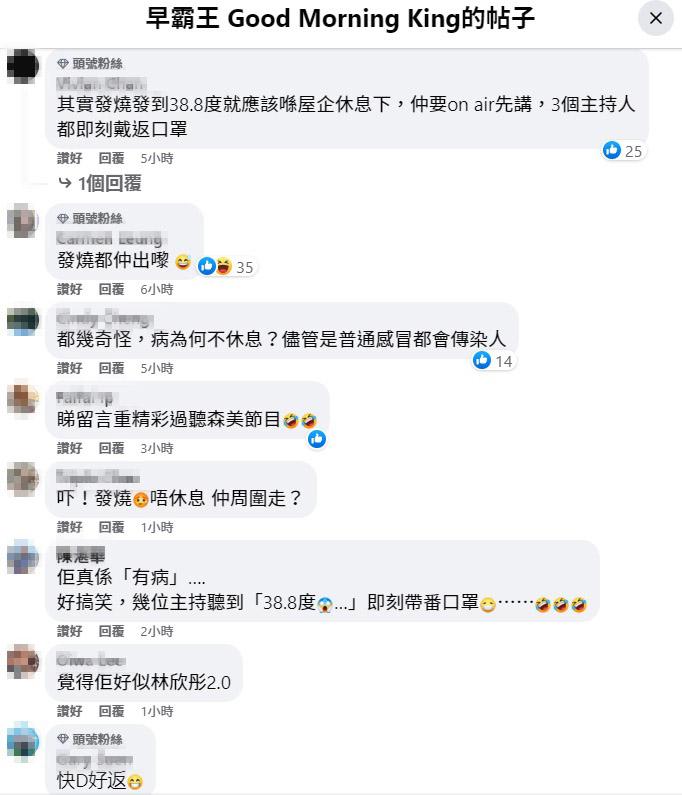Reply to the comment 發燒都仲出嚟
The width and height of the screenshot is (682, 795).
111,289
